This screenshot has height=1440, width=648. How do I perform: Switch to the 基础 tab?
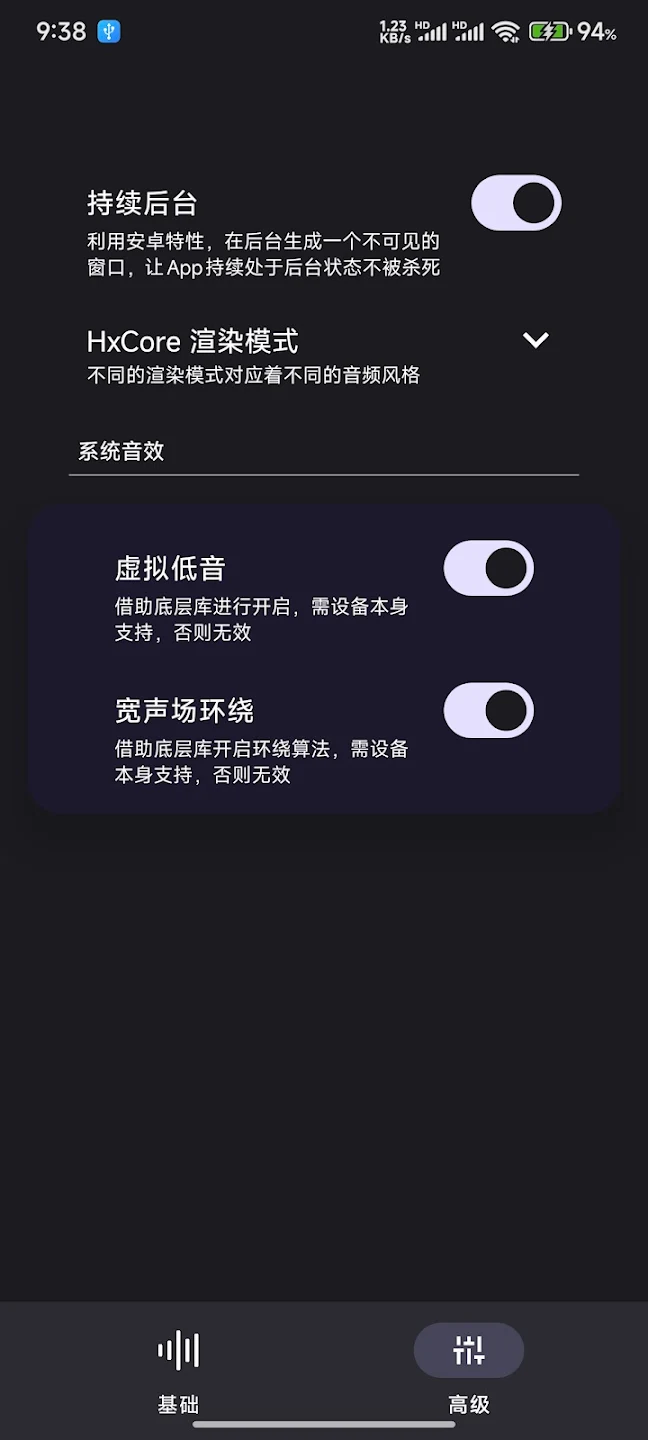pos(179,1368)
